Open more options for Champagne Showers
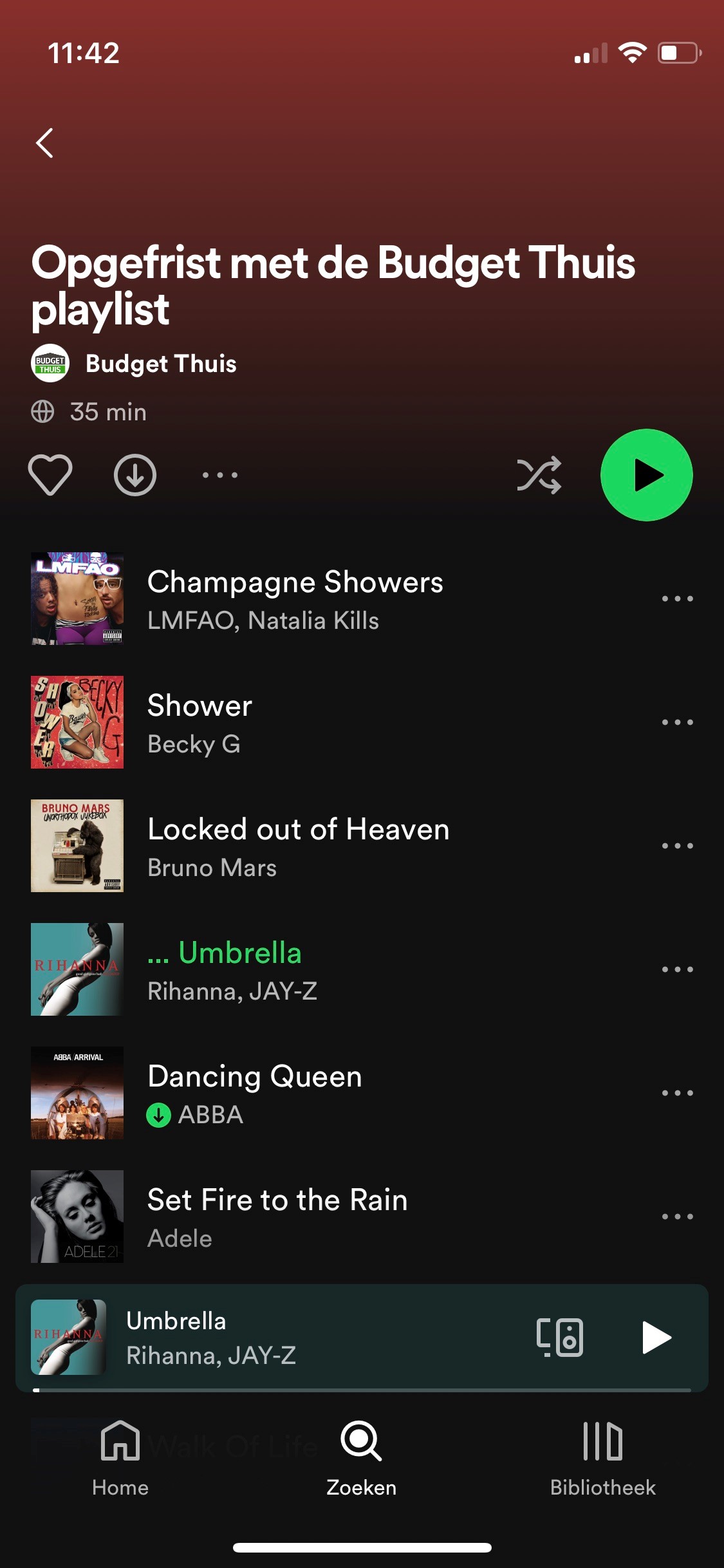Image resolution: width=724 pixels, height=1568 pixels. (677, 599)
